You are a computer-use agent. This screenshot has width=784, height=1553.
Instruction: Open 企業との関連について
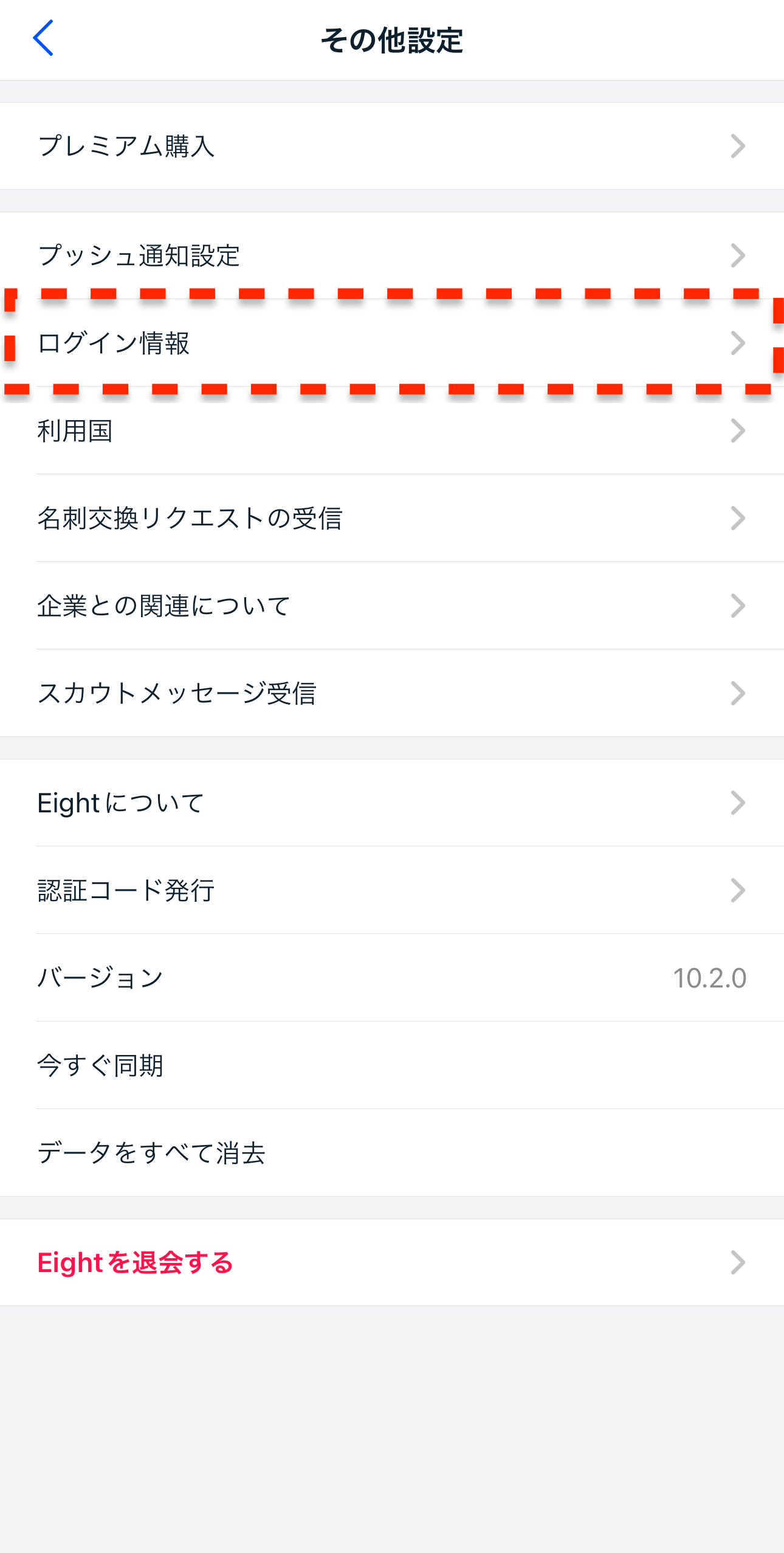391,606
